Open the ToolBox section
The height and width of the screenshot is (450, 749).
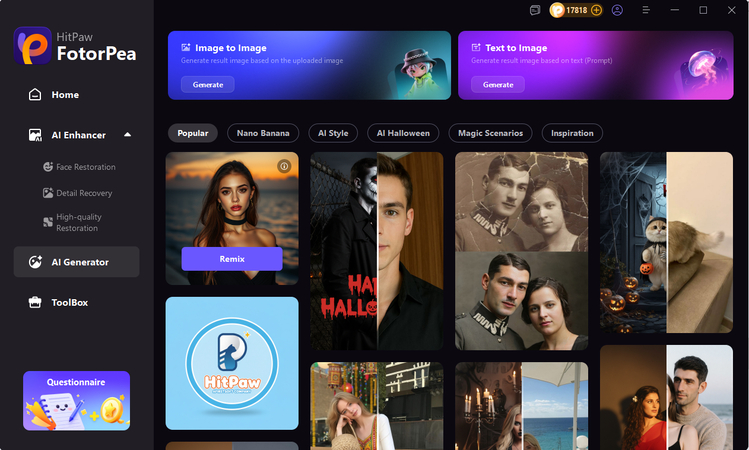pos(70,302)
